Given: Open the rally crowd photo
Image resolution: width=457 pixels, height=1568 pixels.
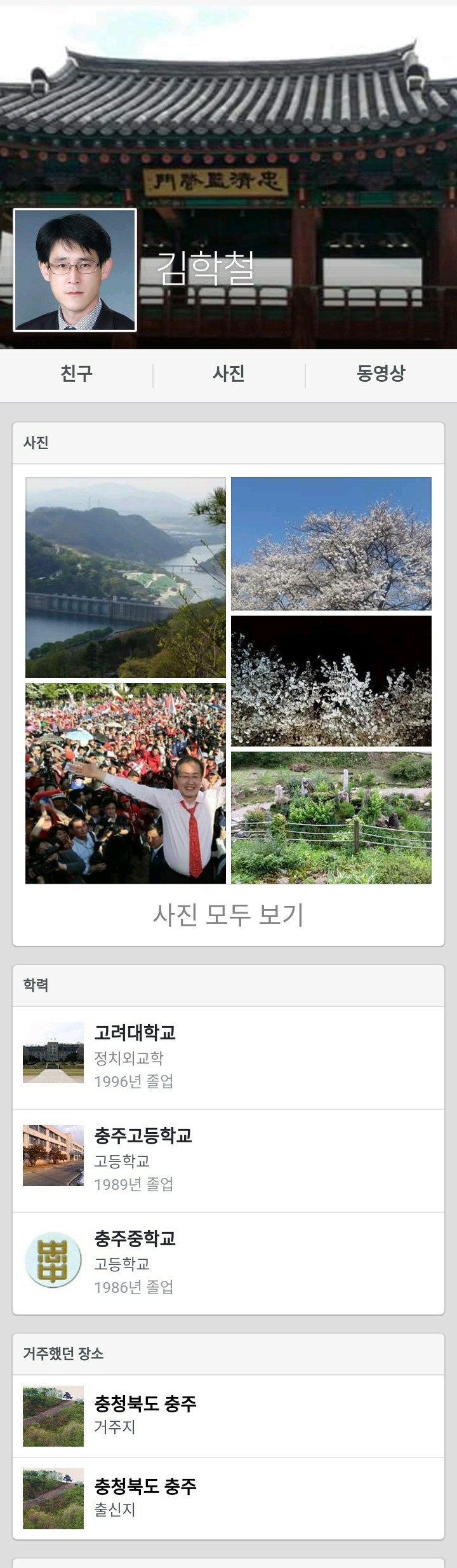Looking at the screenshot, I should pyautogui.click(x=126, y=783).
